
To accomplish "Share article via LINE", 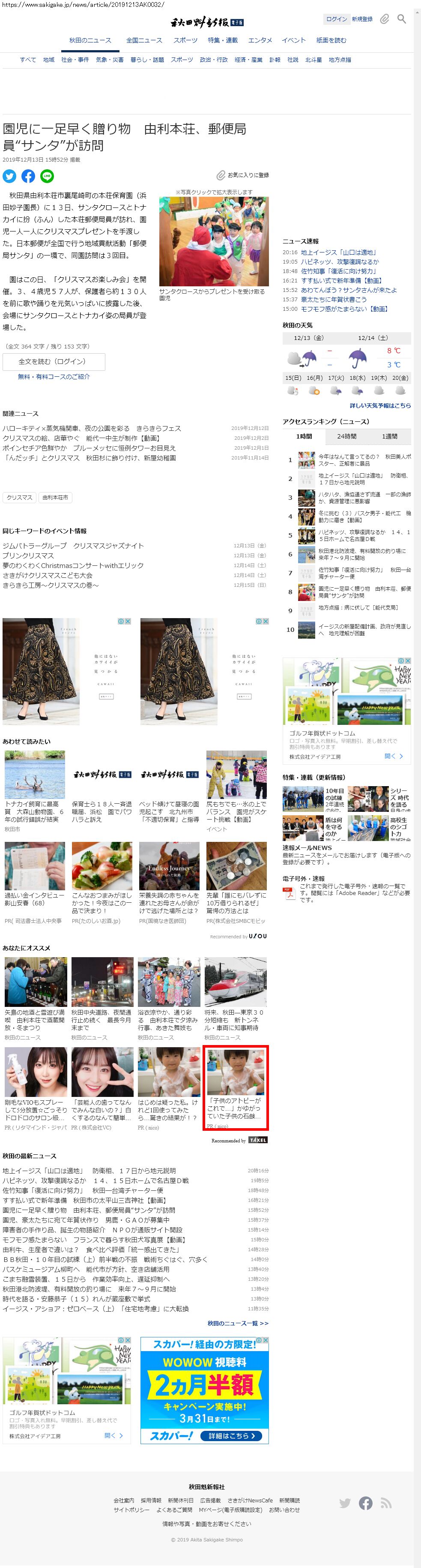I will click(x=47, y=176).
